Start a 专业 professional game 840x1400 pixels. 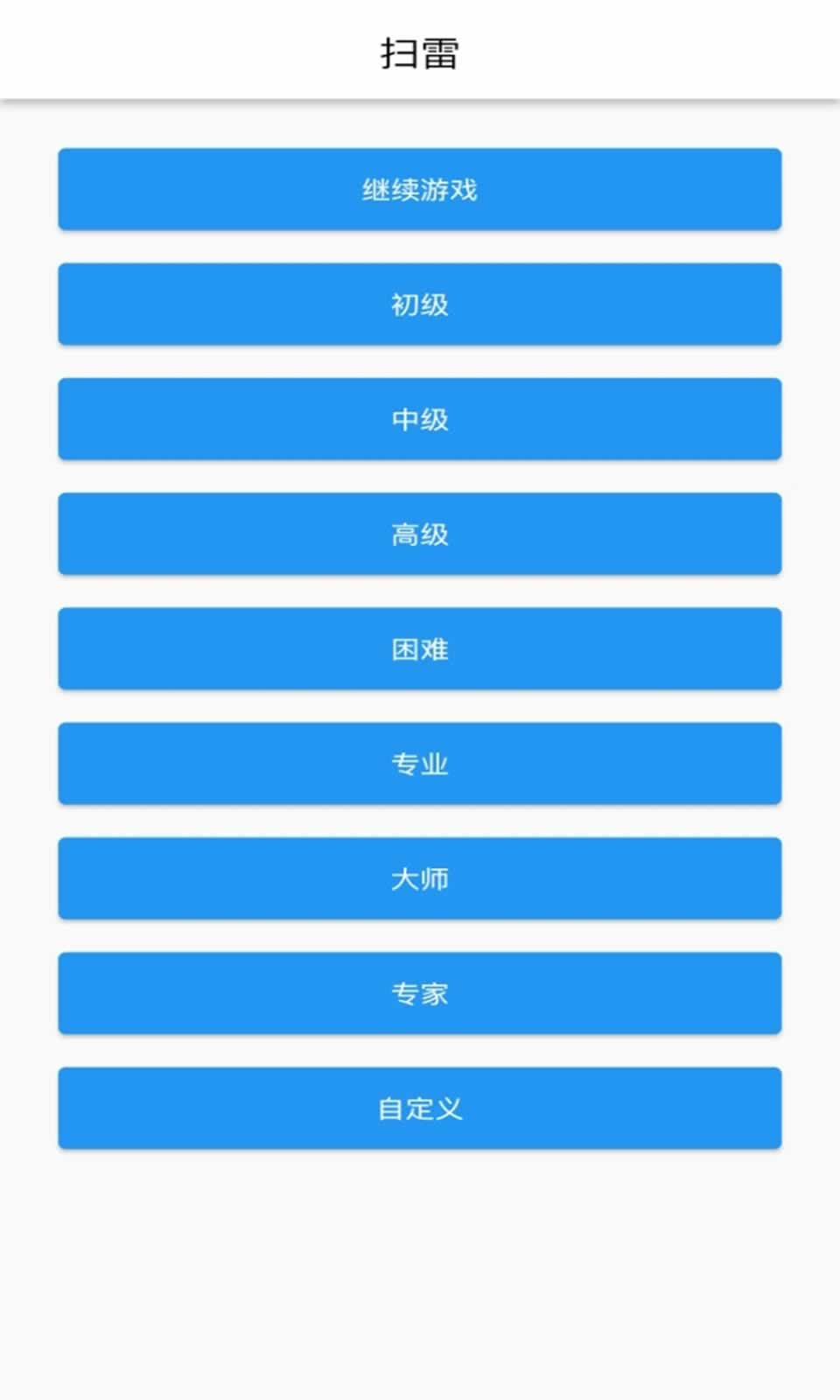coord(420,763)
